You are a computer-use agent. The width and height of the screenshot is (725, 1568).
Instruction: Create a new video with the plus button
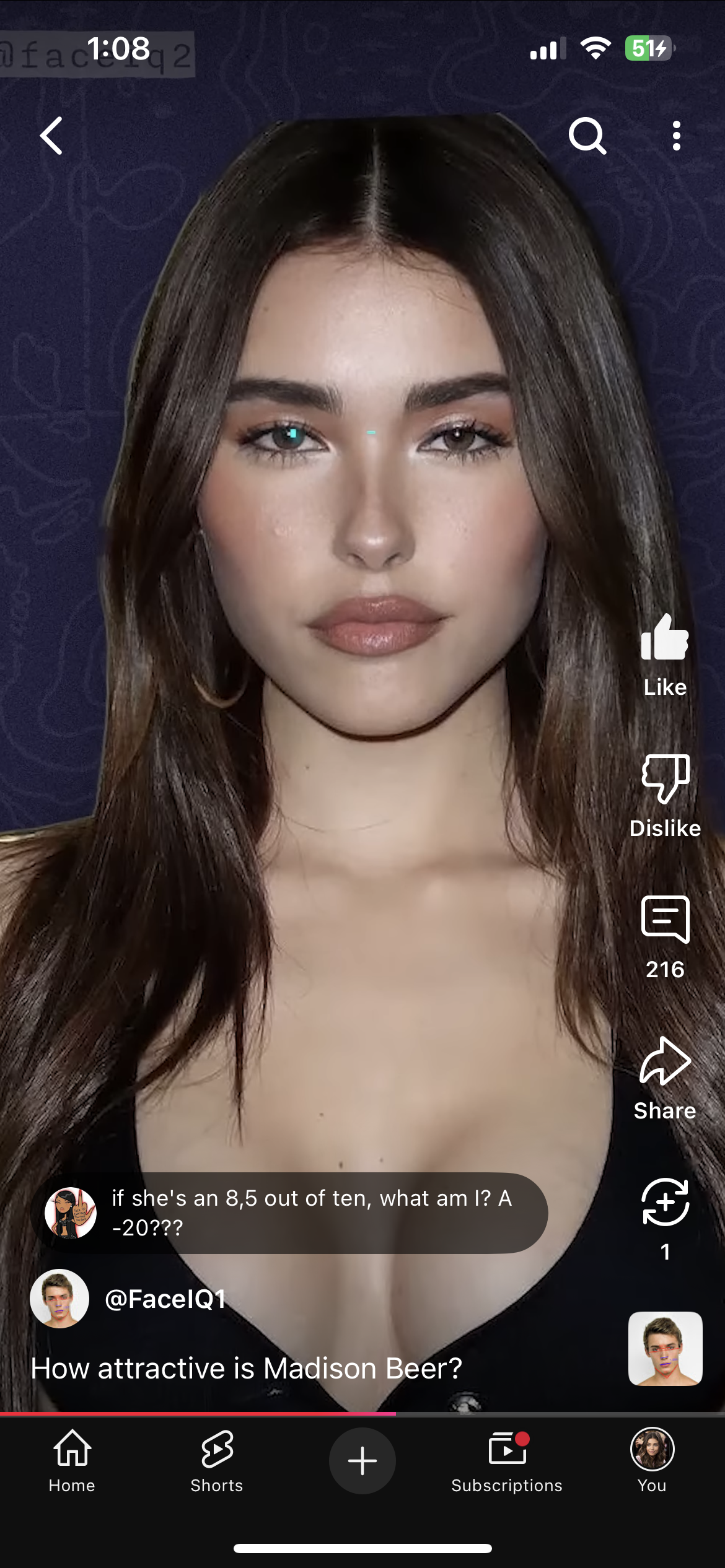[x=362, y=1460]
